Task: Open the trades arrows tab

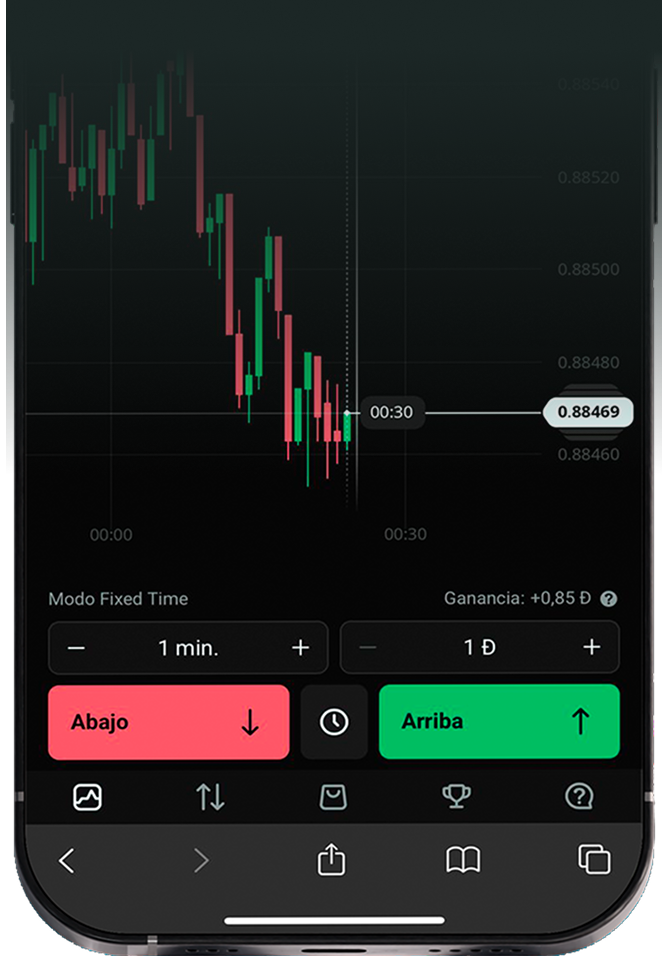Action: (210, 797)
